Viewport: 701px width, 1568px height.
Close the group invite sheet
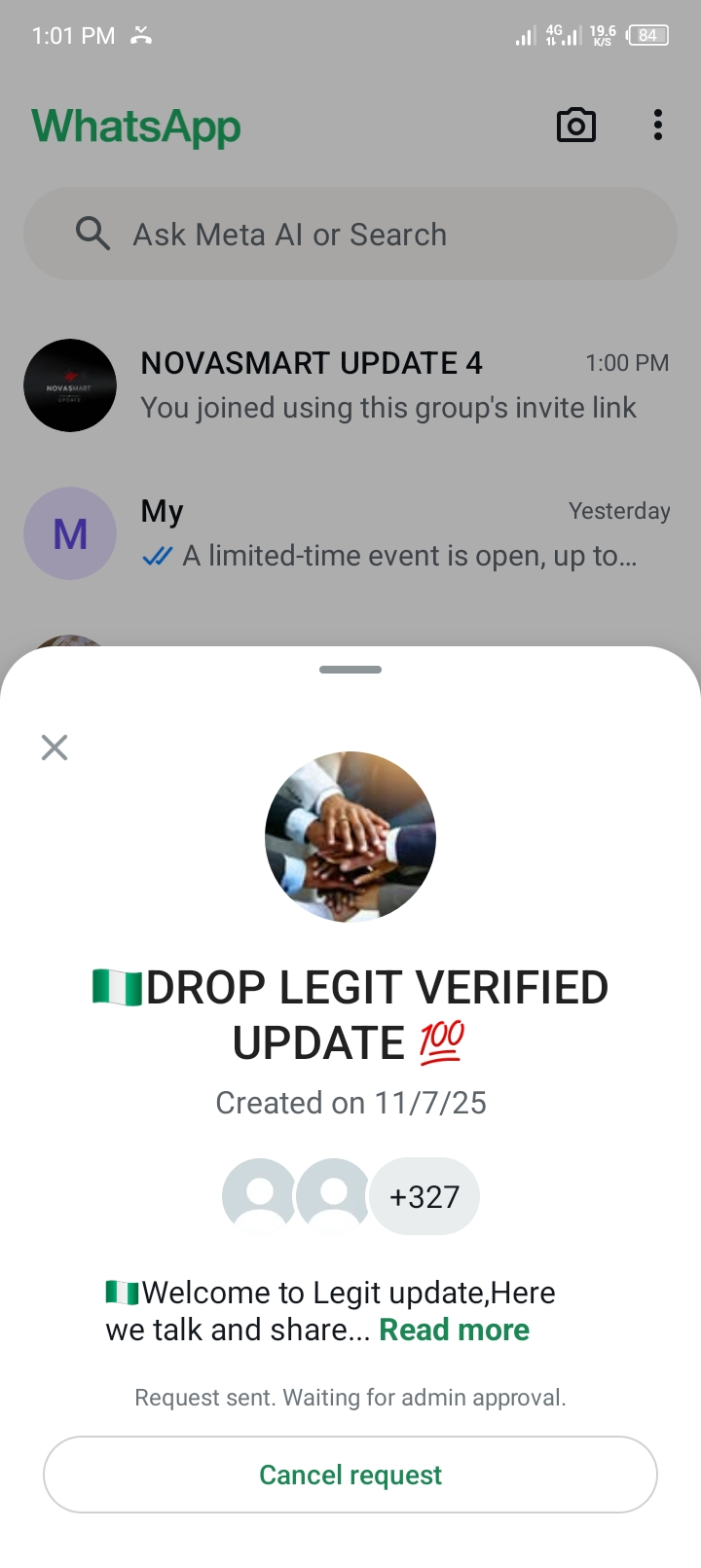coord(55,748)
